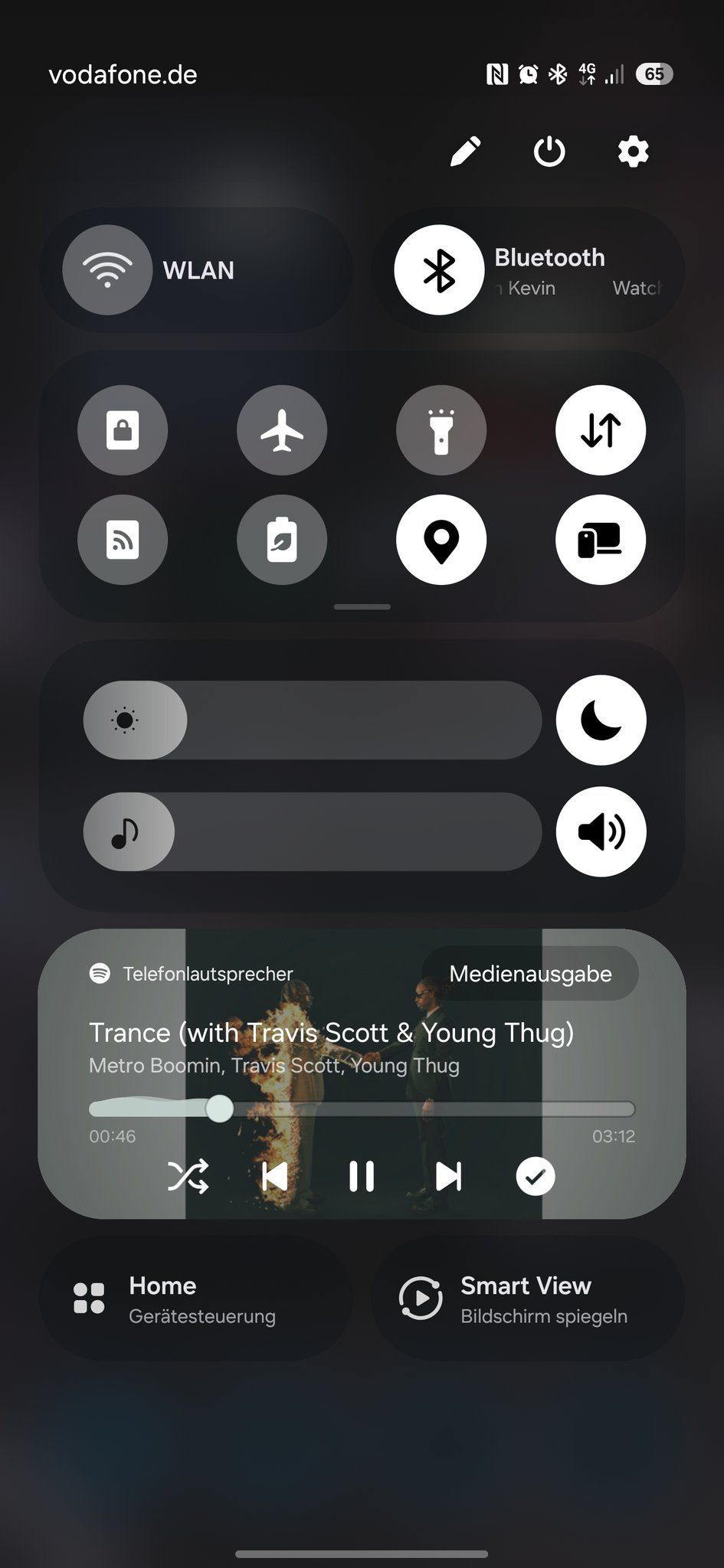Disable mobile data
This screenshot has height=1568, width=724.
coord(601,430)
